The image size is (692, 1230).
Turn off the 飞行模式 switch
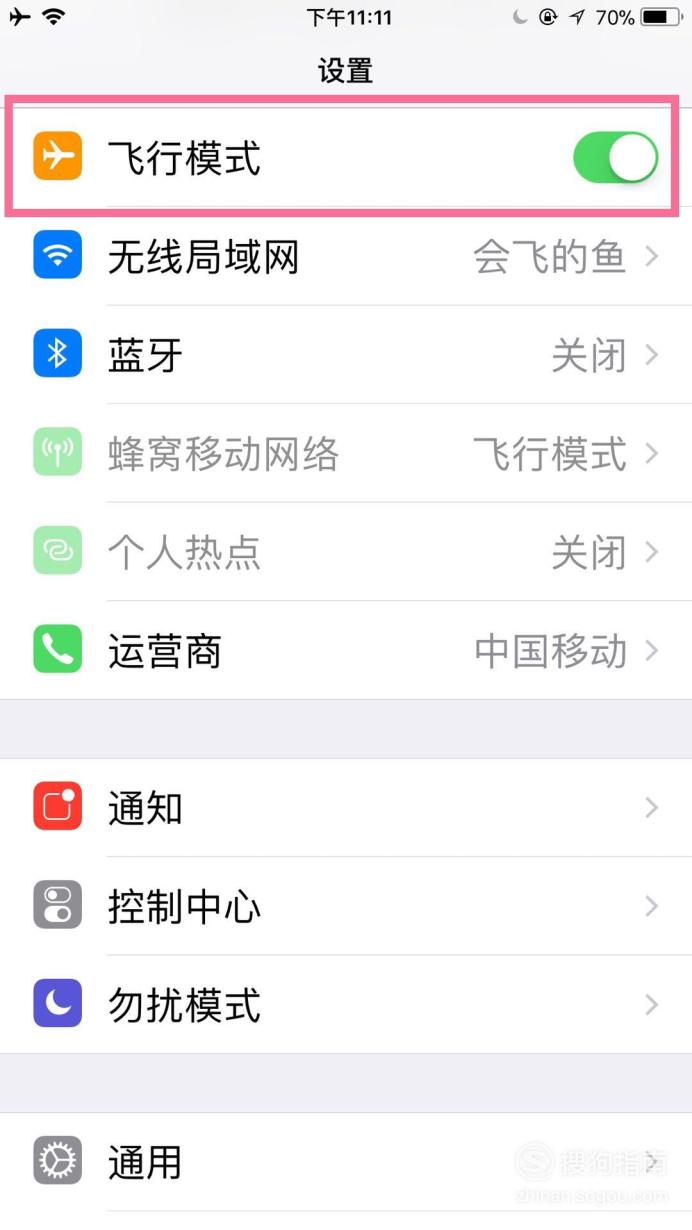(615, 158)
